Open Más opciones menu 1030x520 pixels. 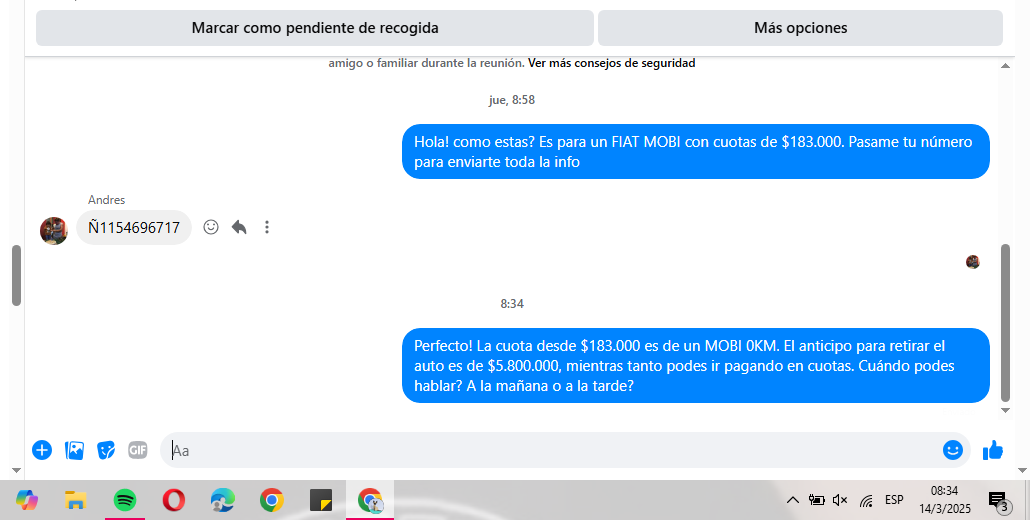pos(800,28)
